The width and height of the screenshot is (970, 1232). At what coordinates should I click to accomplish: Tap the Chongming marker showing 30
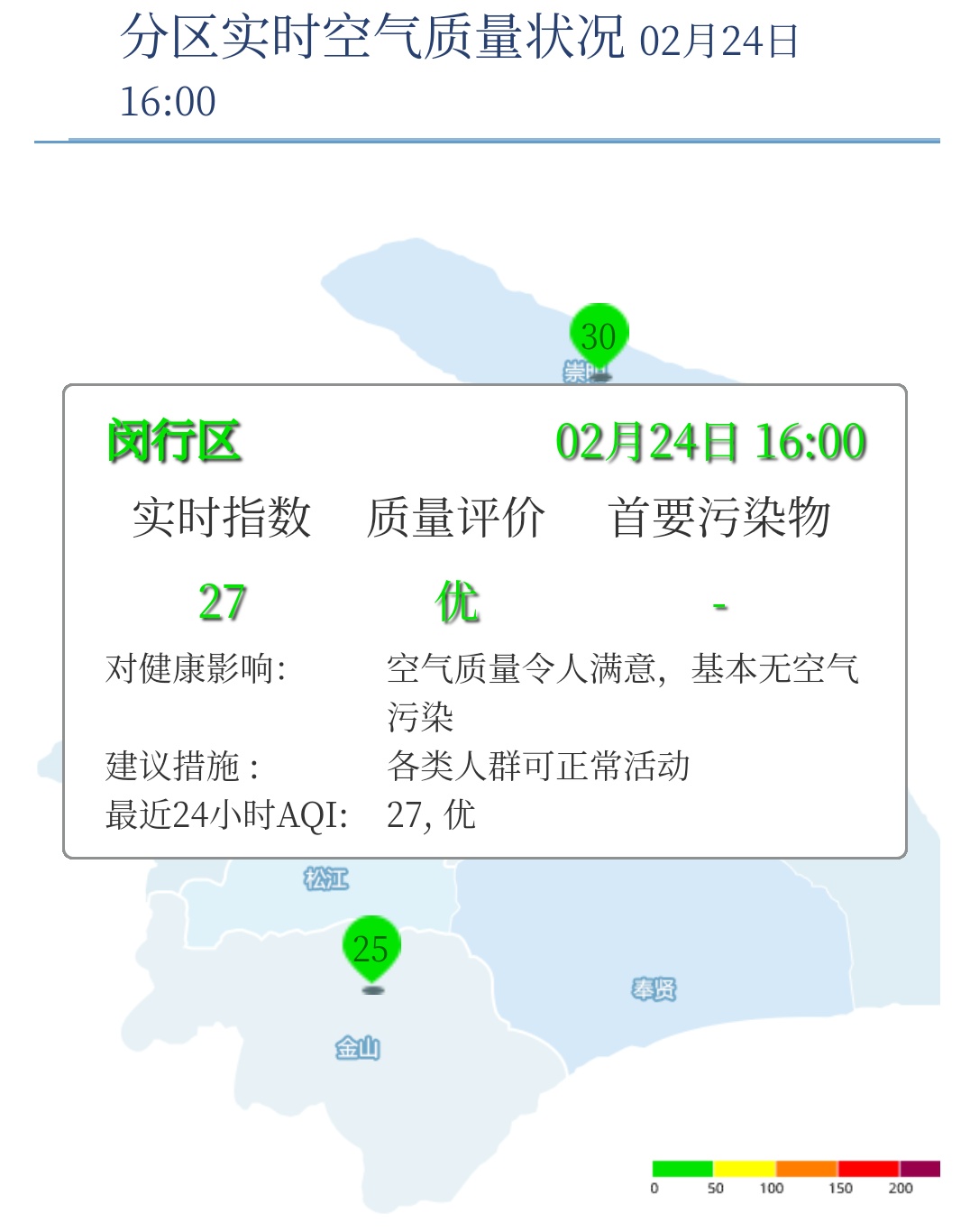599,337
